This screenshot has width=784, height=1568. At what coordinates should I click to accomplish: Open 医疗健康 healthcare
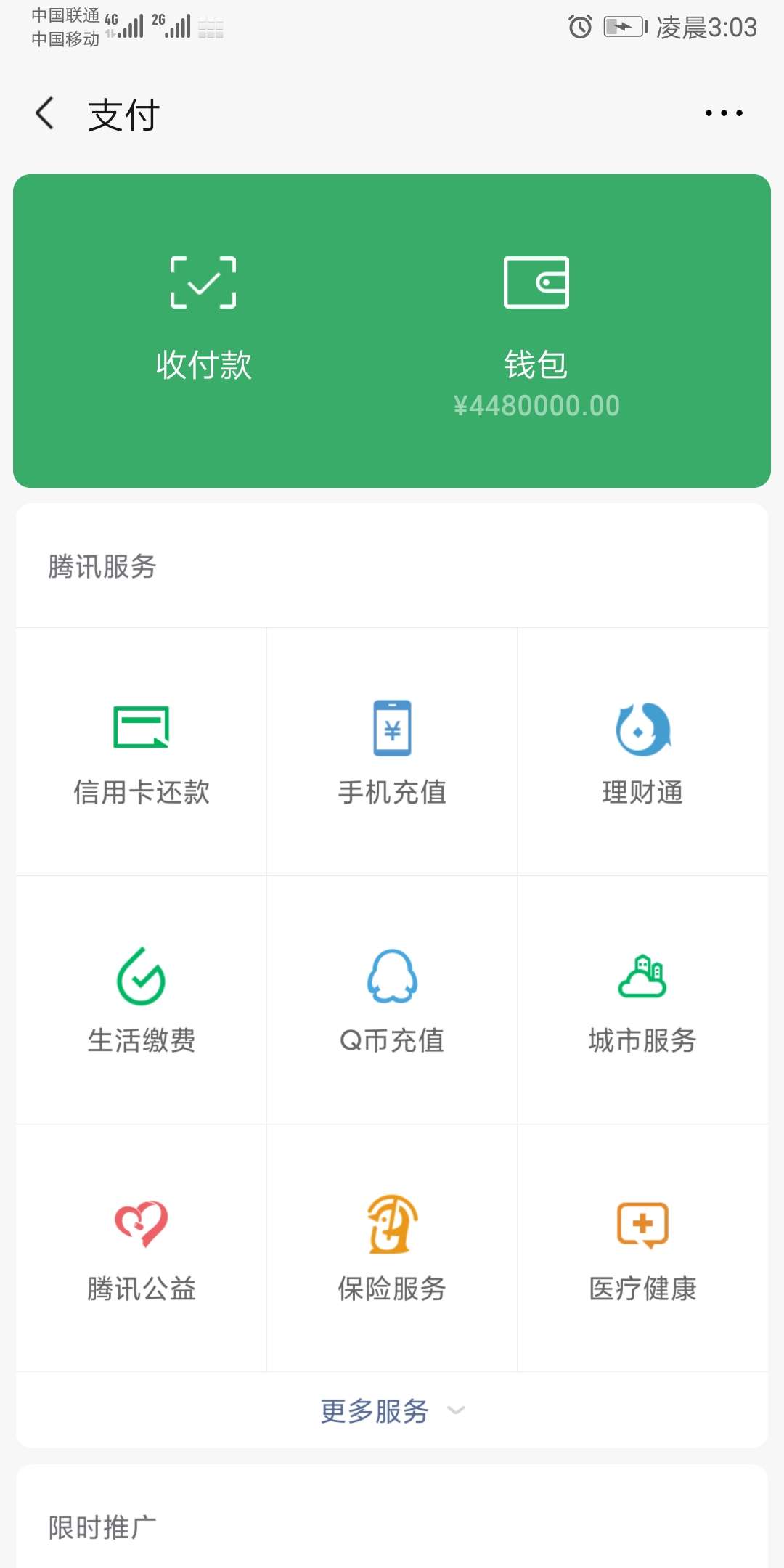point(642,1249)
